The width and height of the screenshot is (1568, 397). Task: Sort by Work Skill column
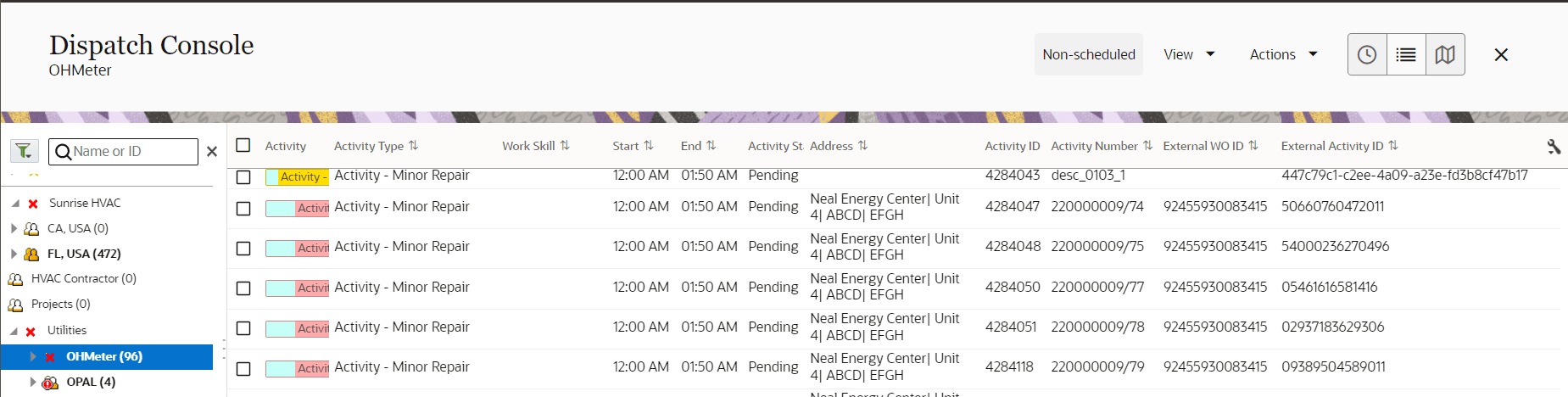(x=565, y=146)
